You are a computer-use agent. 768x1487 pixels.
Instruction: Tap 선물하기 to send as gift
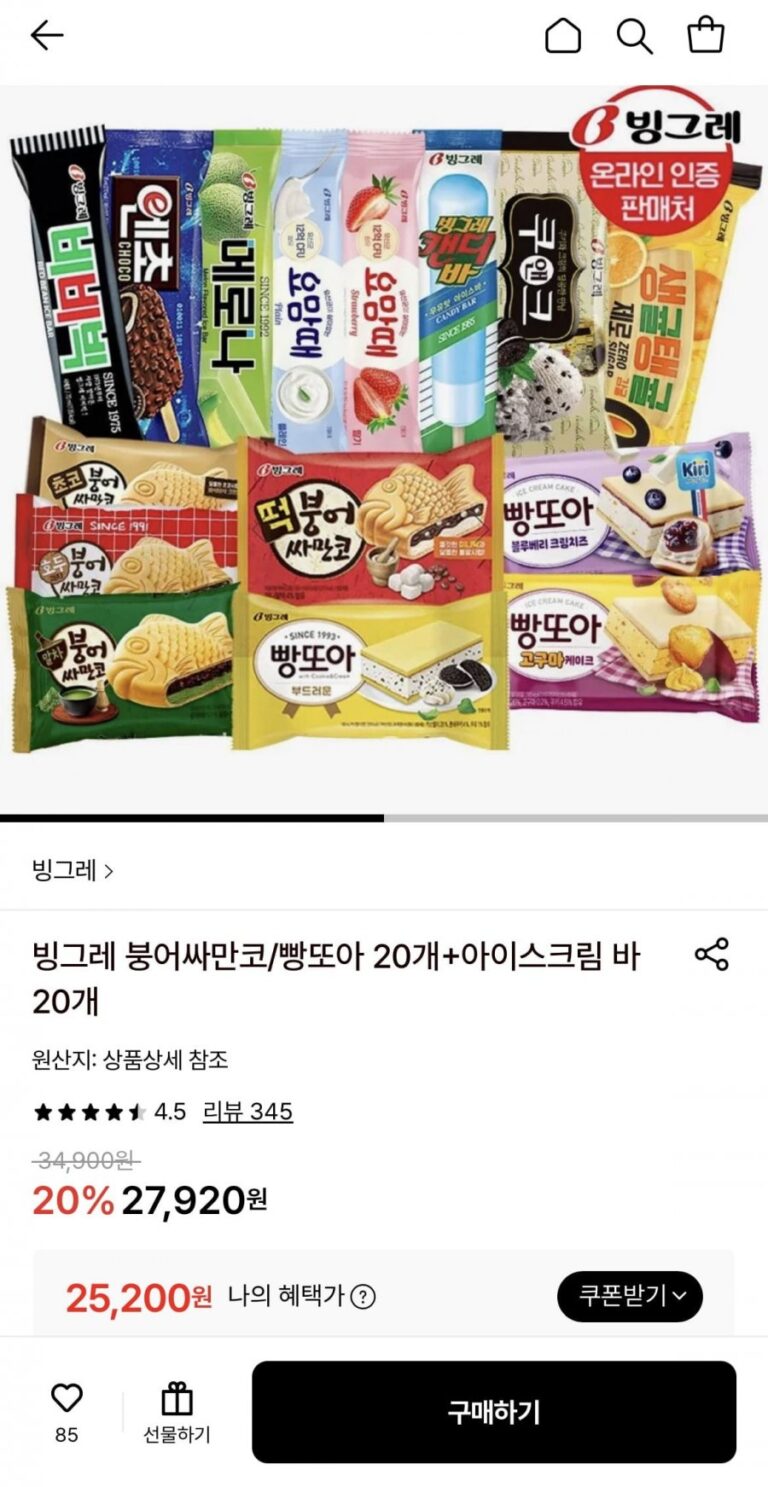click(177, 1412)
